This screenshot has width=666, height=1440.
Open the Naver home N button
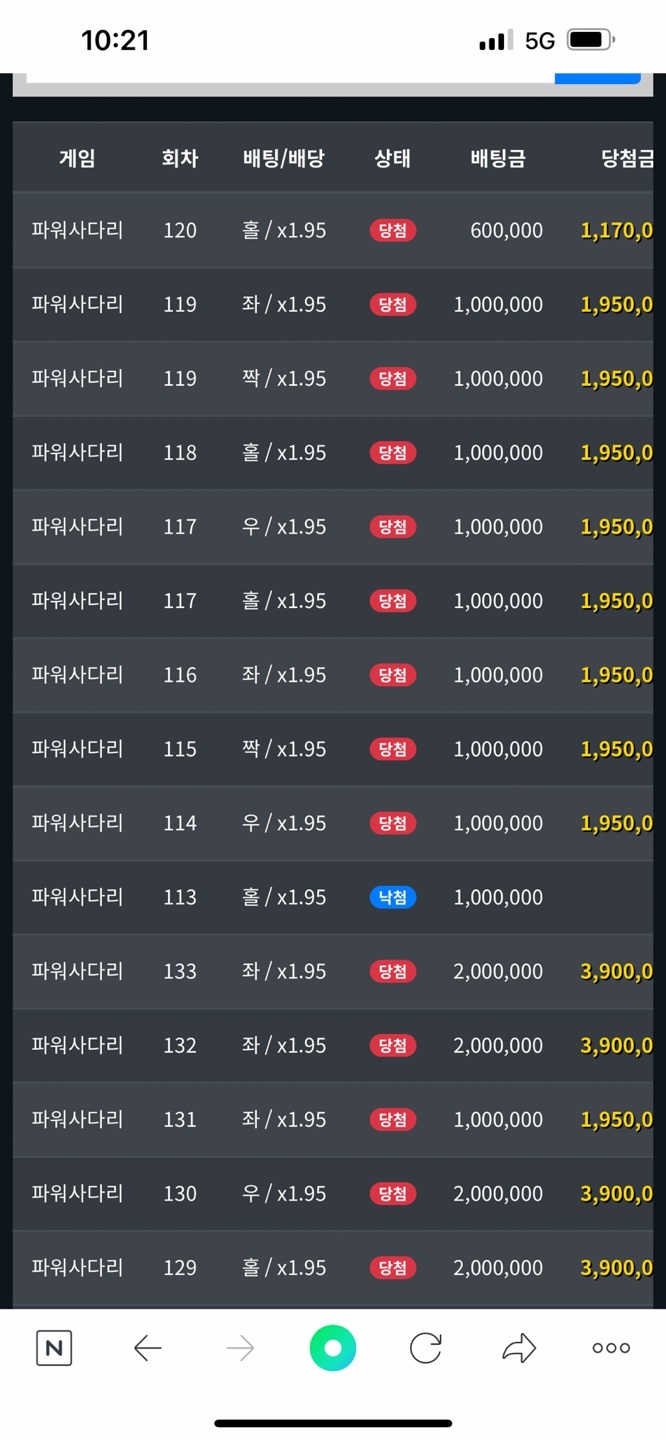(54, 1348)
